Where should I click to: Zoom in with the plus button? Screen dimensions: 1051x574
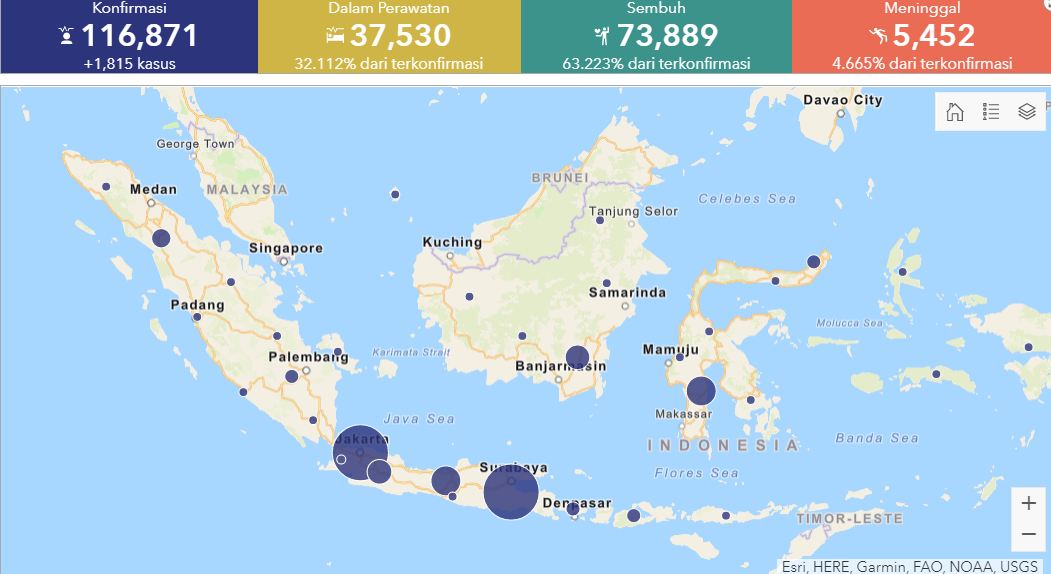pos(1029,503)
